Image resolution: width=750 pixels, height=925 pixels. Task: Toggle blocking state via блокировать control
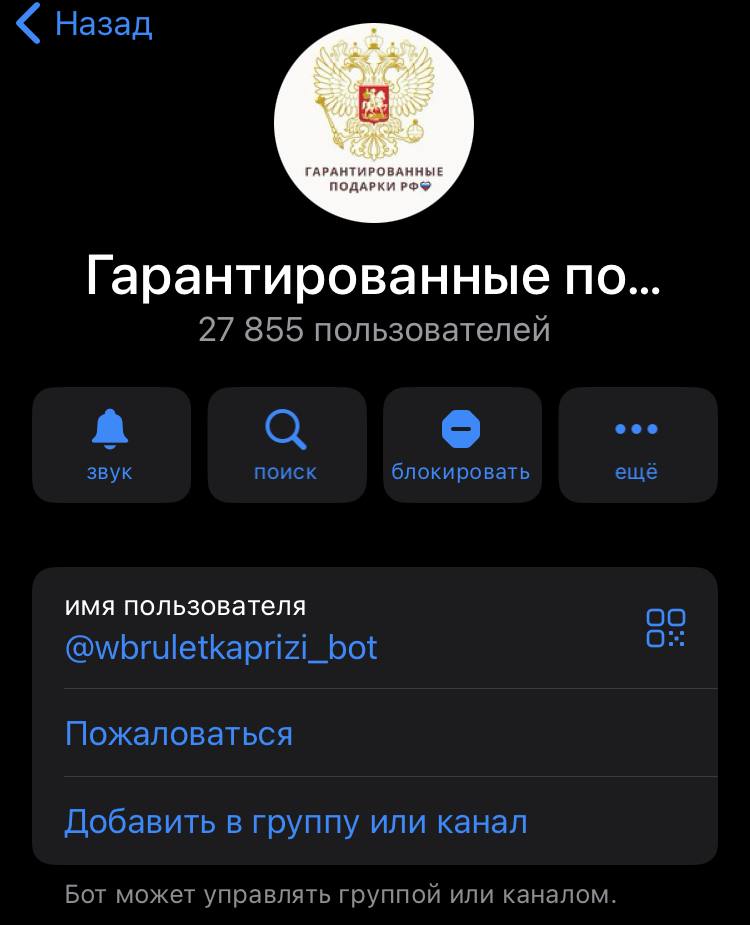click(462, 443)
